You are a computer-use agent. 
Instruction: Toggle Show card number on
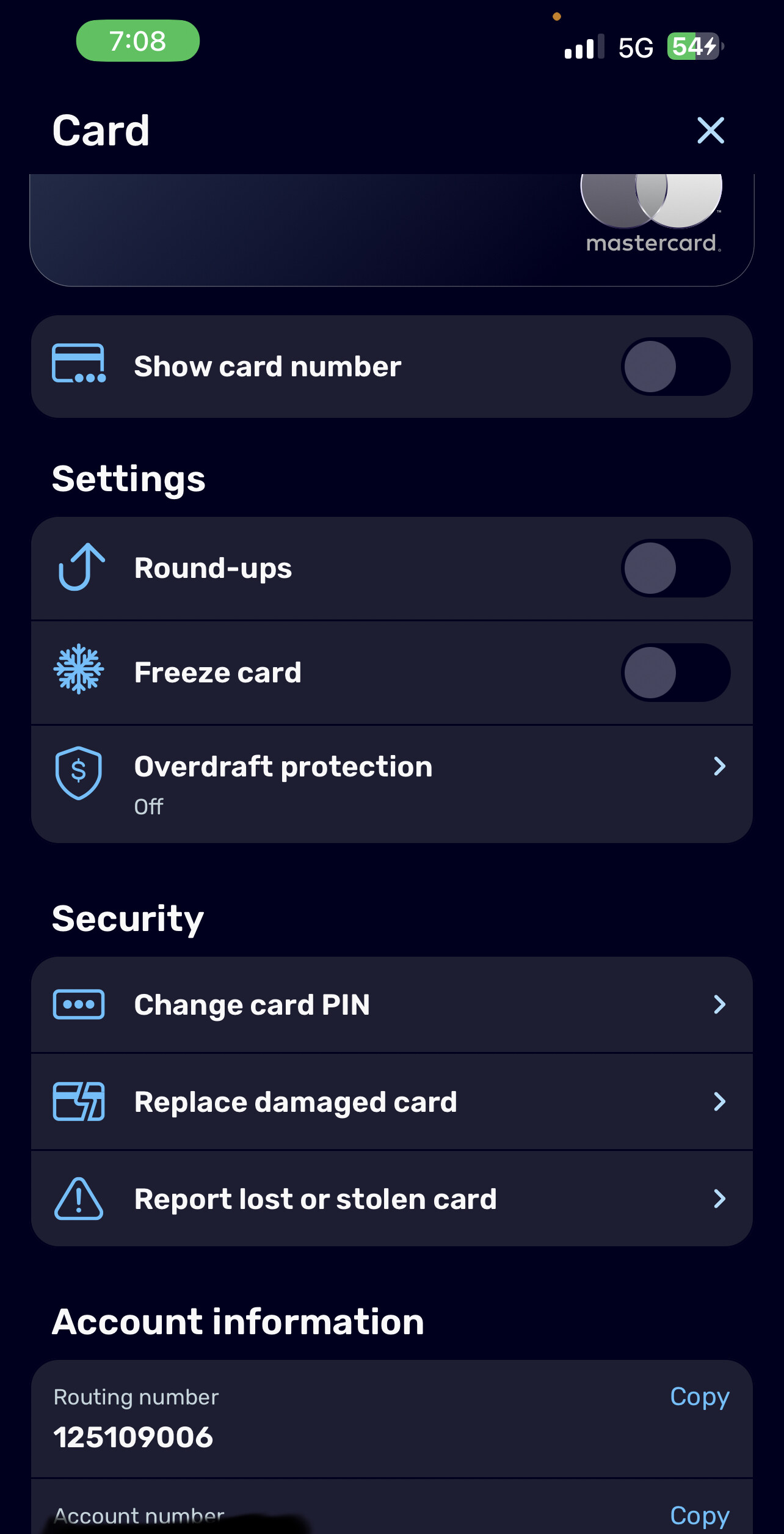tap(675, 367)
